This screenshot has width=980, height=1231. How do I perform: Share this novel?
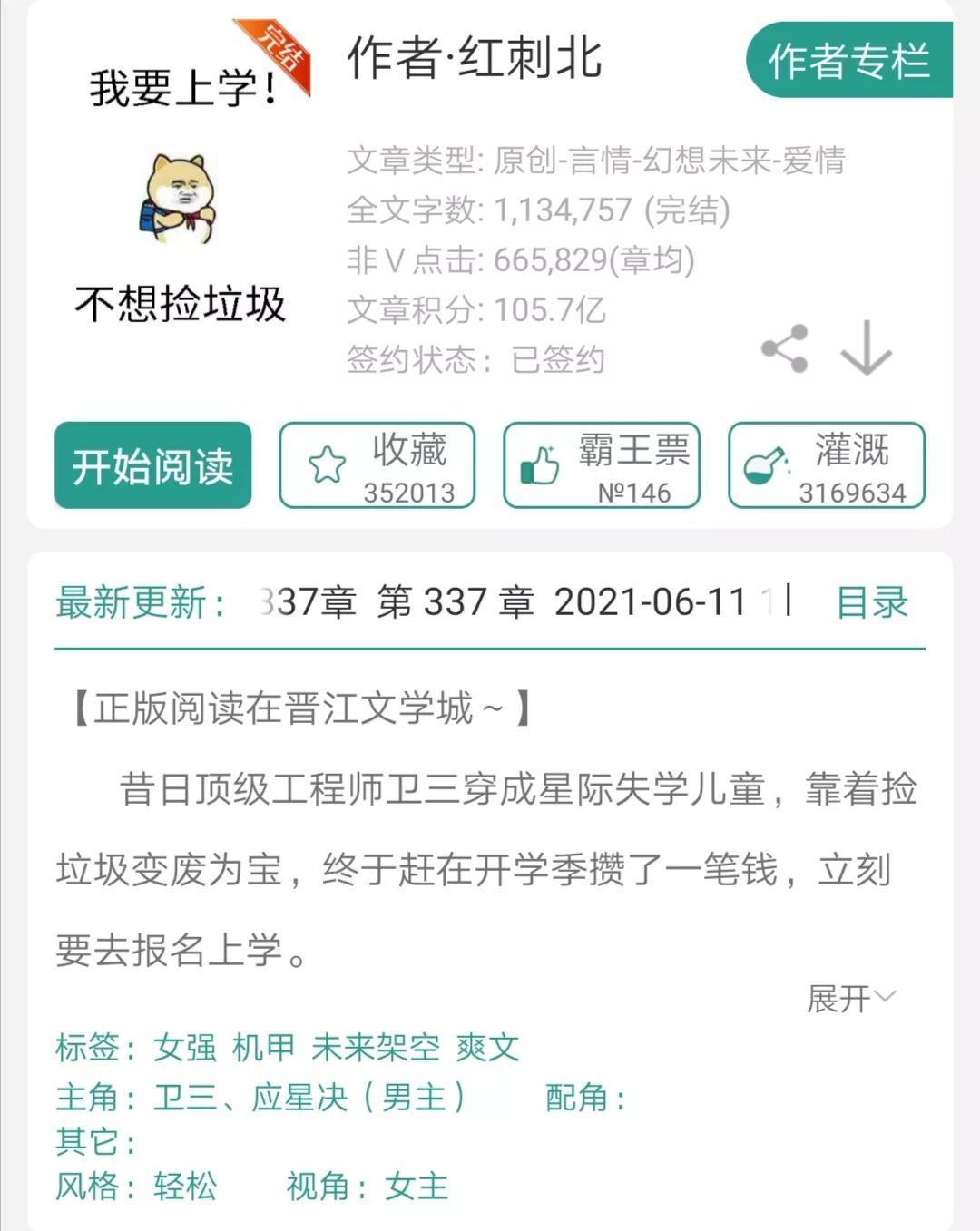coord(785,348)
